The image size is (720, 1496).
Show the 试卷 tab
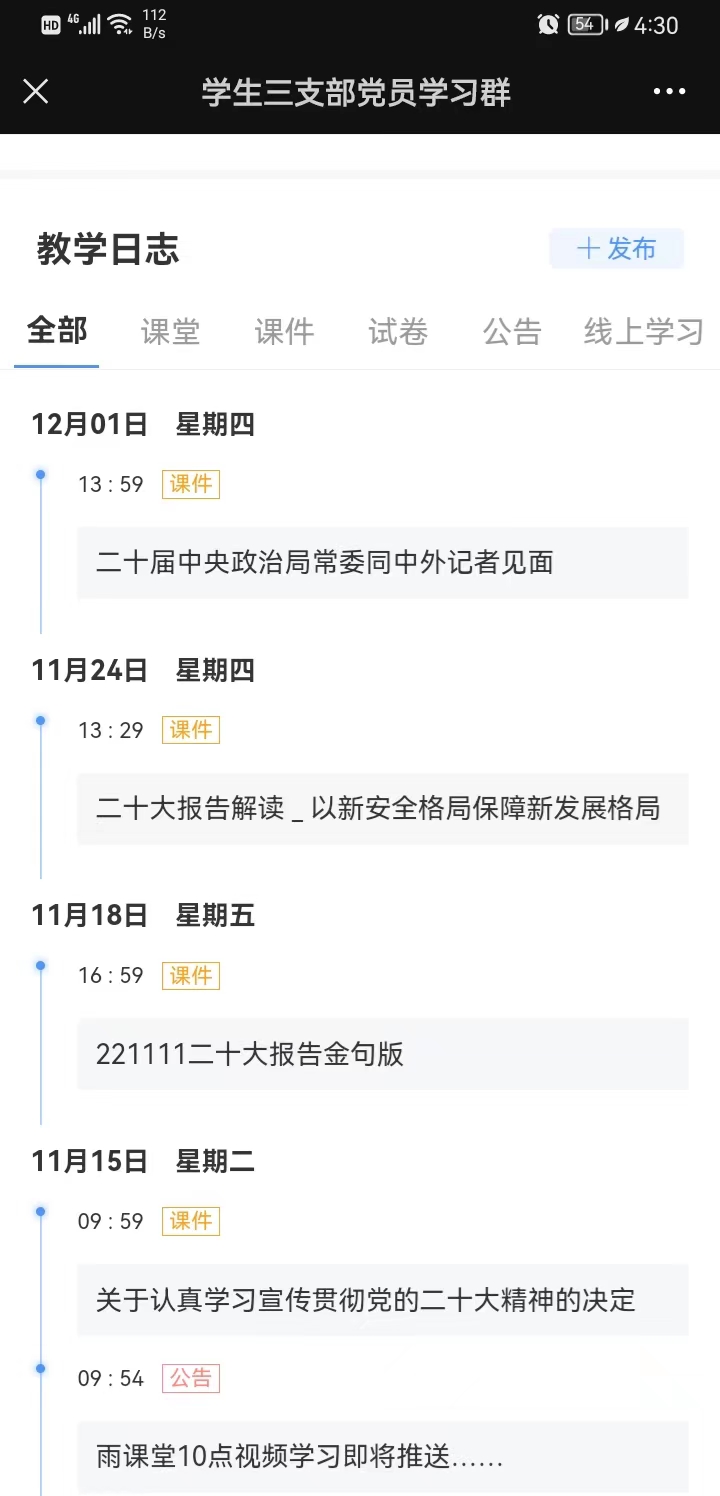point(398,332)
